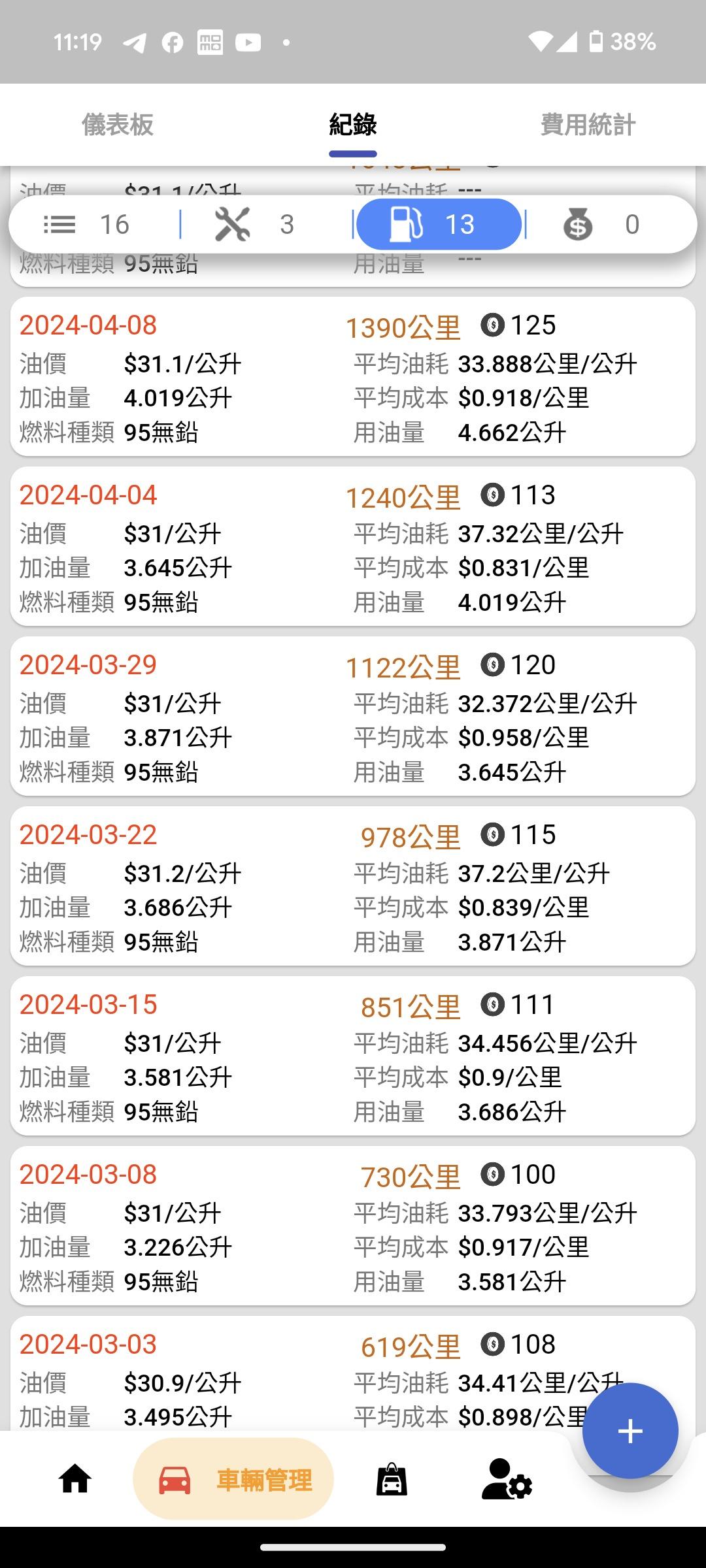Open the 2024-03-15 refuel record

pyautogui.click(x=353, y=1056)
